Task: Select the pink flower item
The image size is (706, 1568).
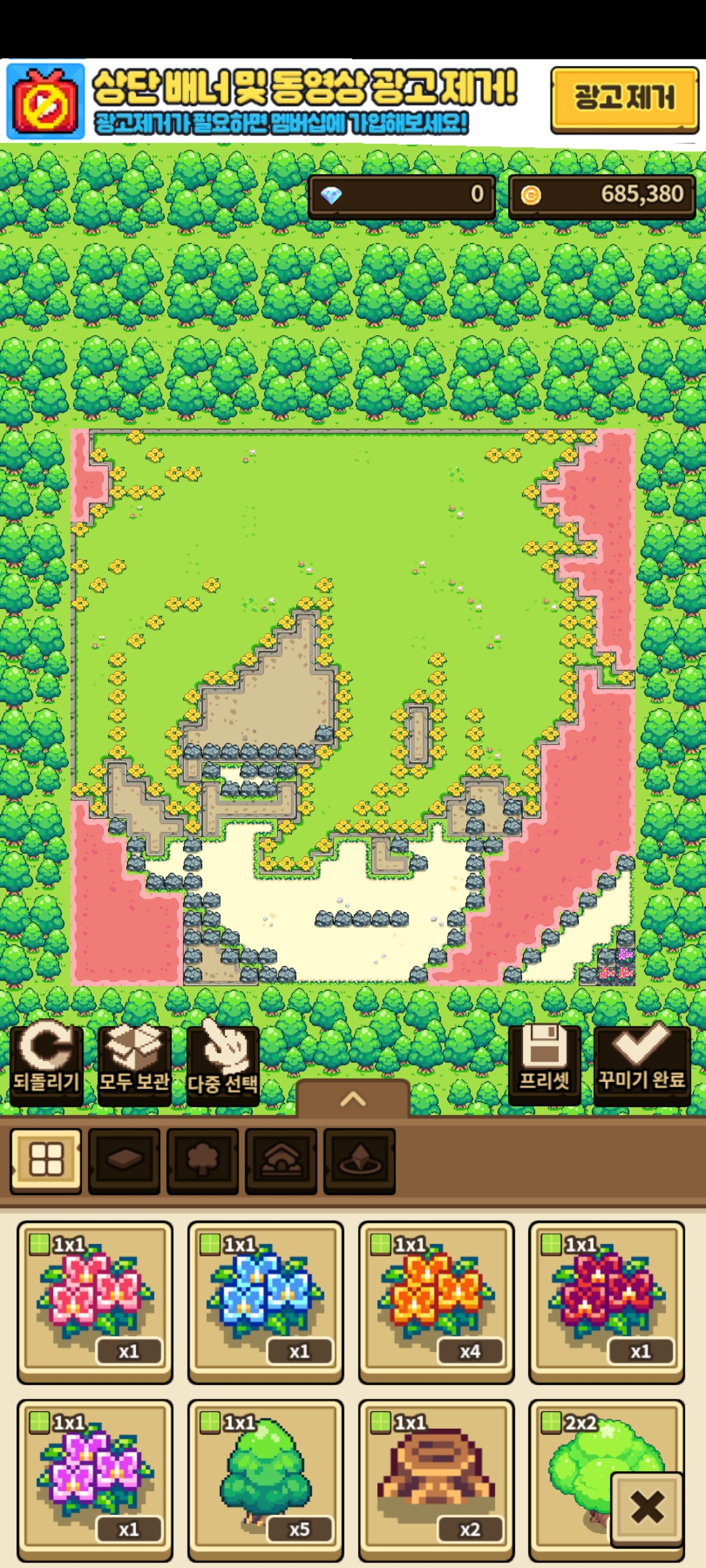Action: pyautogui.click(x=95, y=1302)
